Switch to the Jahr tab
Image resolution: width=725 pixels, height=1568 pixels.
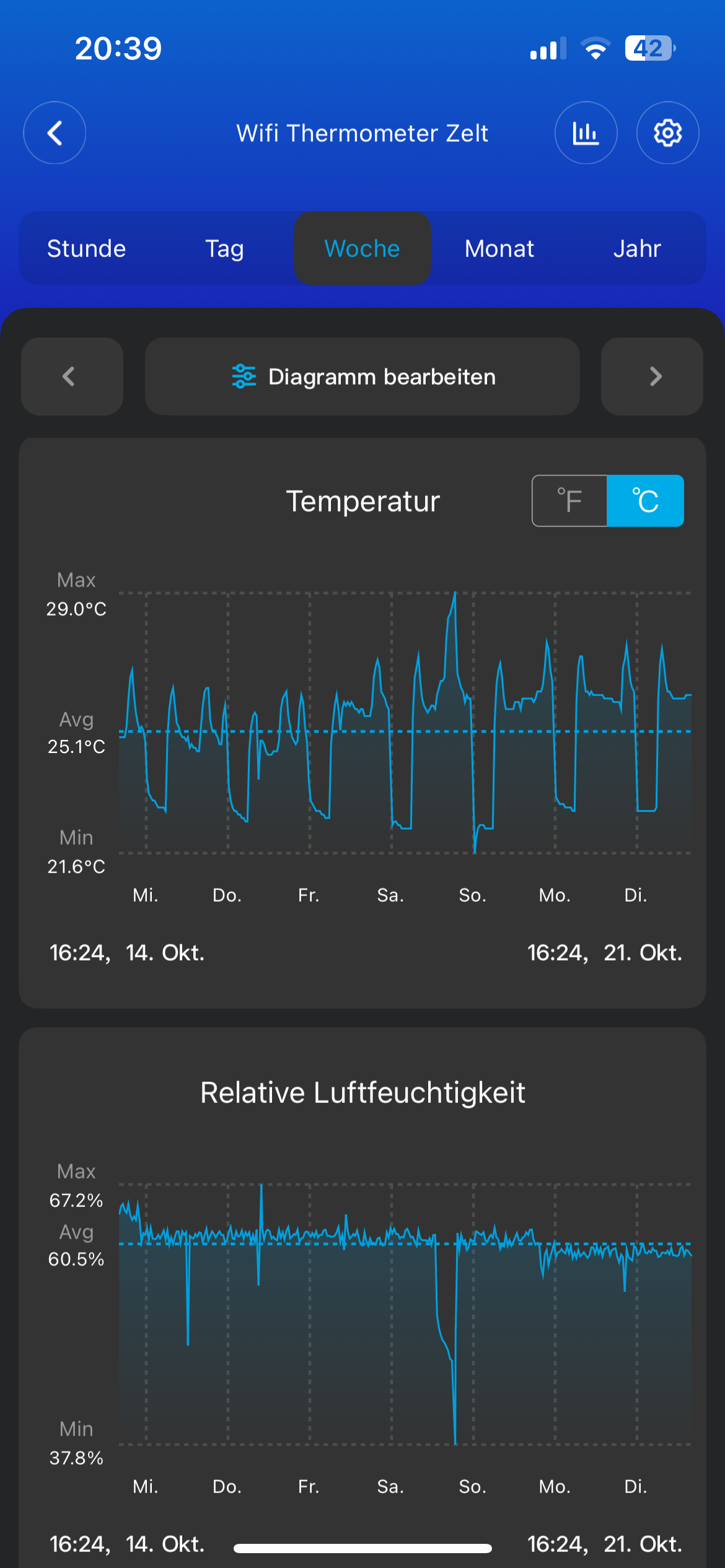tap(637, 248)
